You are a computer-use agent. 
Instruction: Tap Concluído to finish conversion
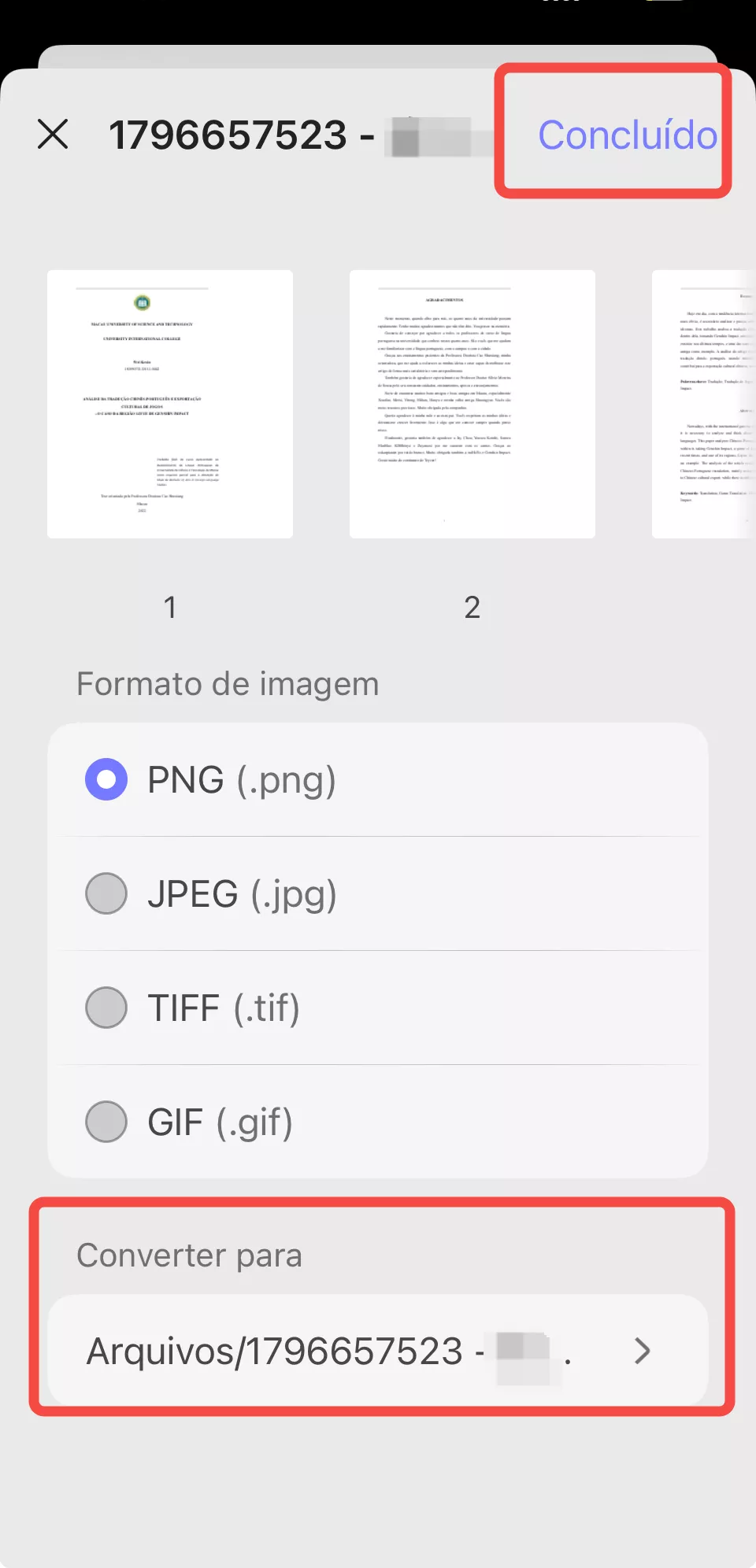(x=627, y=135)
